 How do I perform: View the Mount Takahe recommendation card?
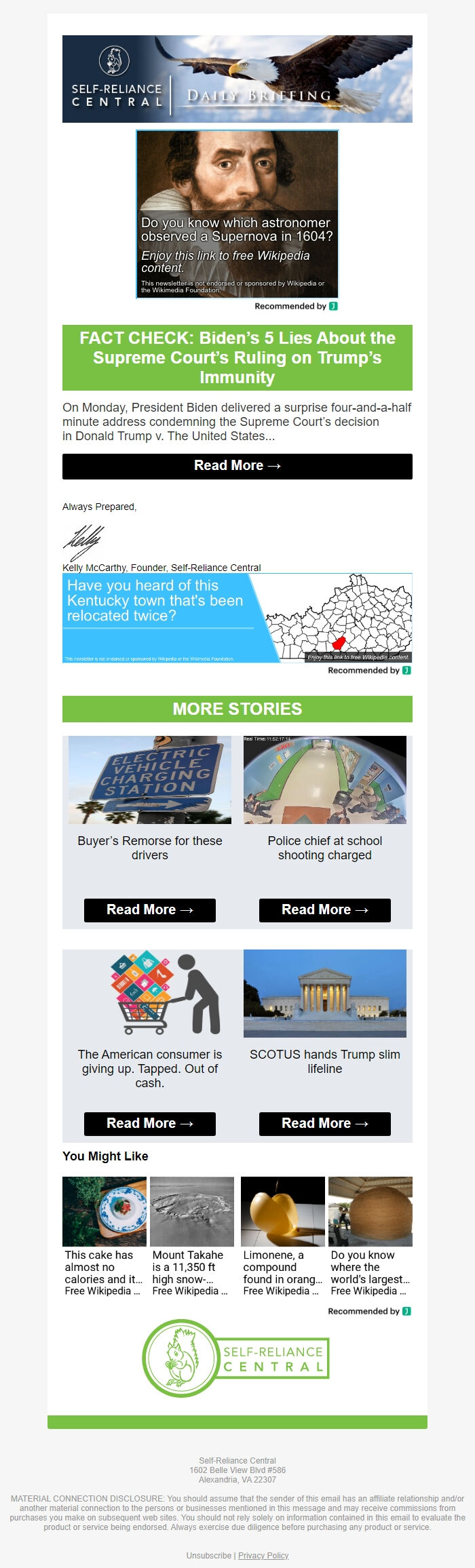click(191, 1237)
